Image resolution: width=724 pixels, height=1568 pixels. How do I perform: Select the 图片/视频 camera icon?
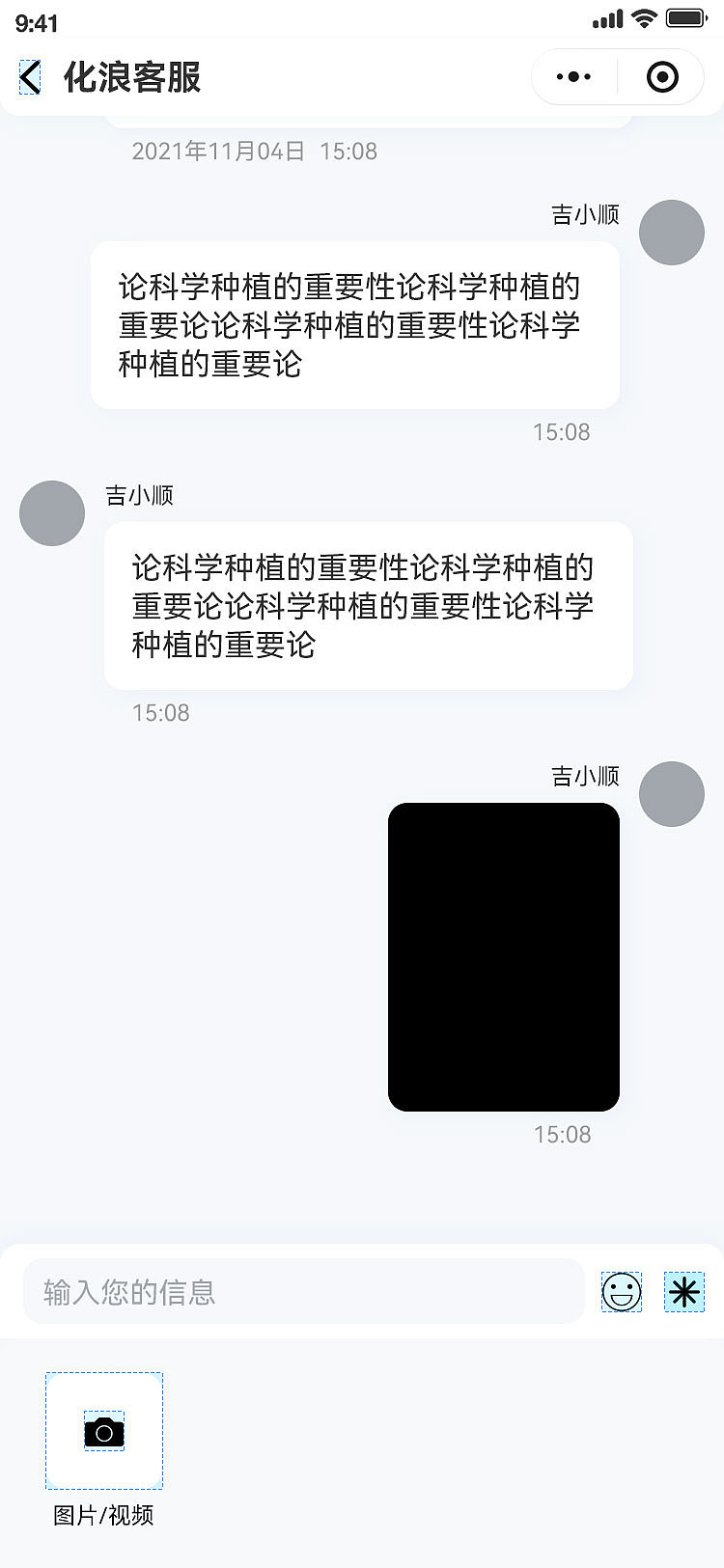tap(103, 1431)
